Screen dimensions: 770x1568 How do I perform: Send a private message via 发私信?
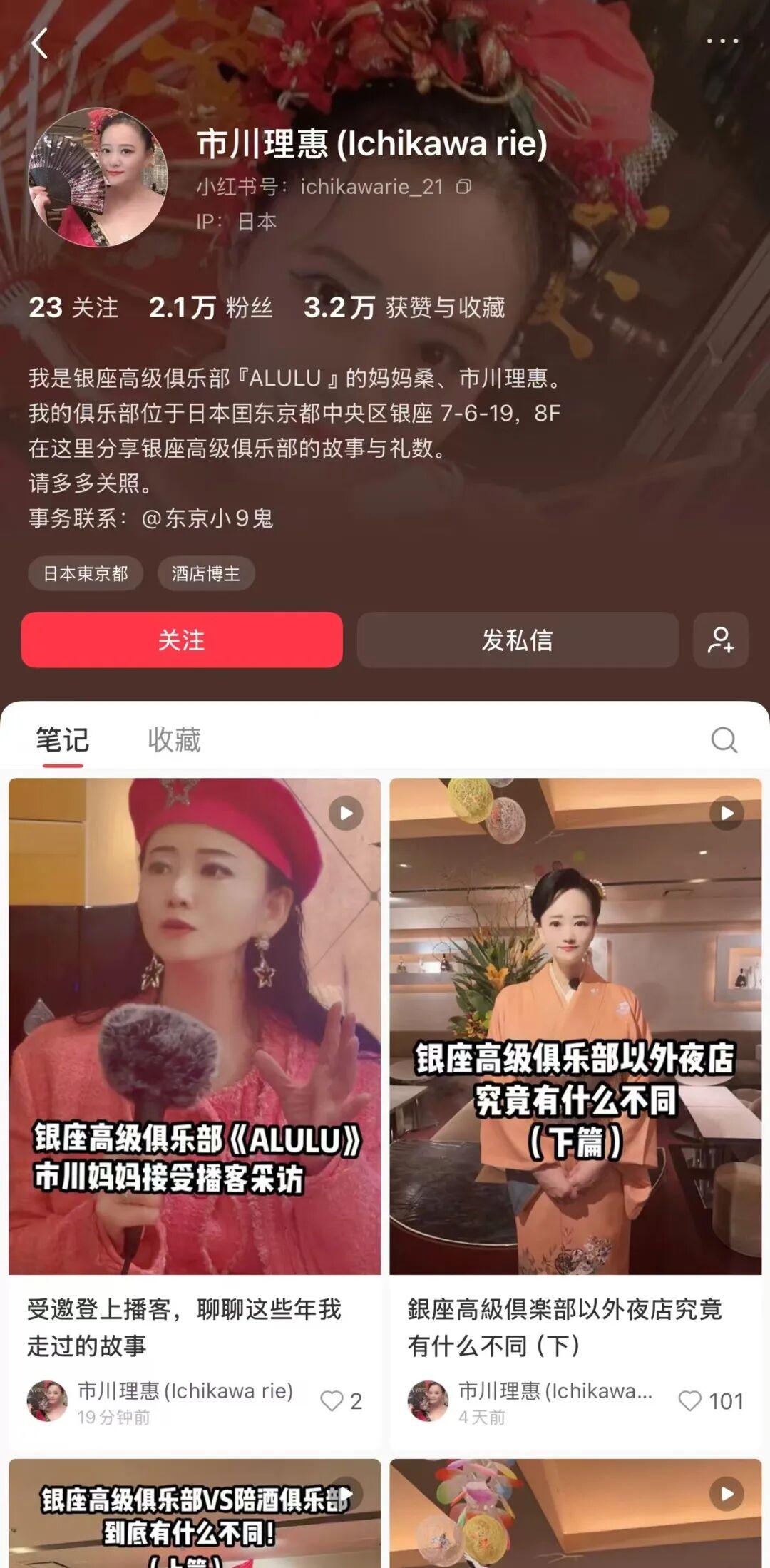point(518,640)
